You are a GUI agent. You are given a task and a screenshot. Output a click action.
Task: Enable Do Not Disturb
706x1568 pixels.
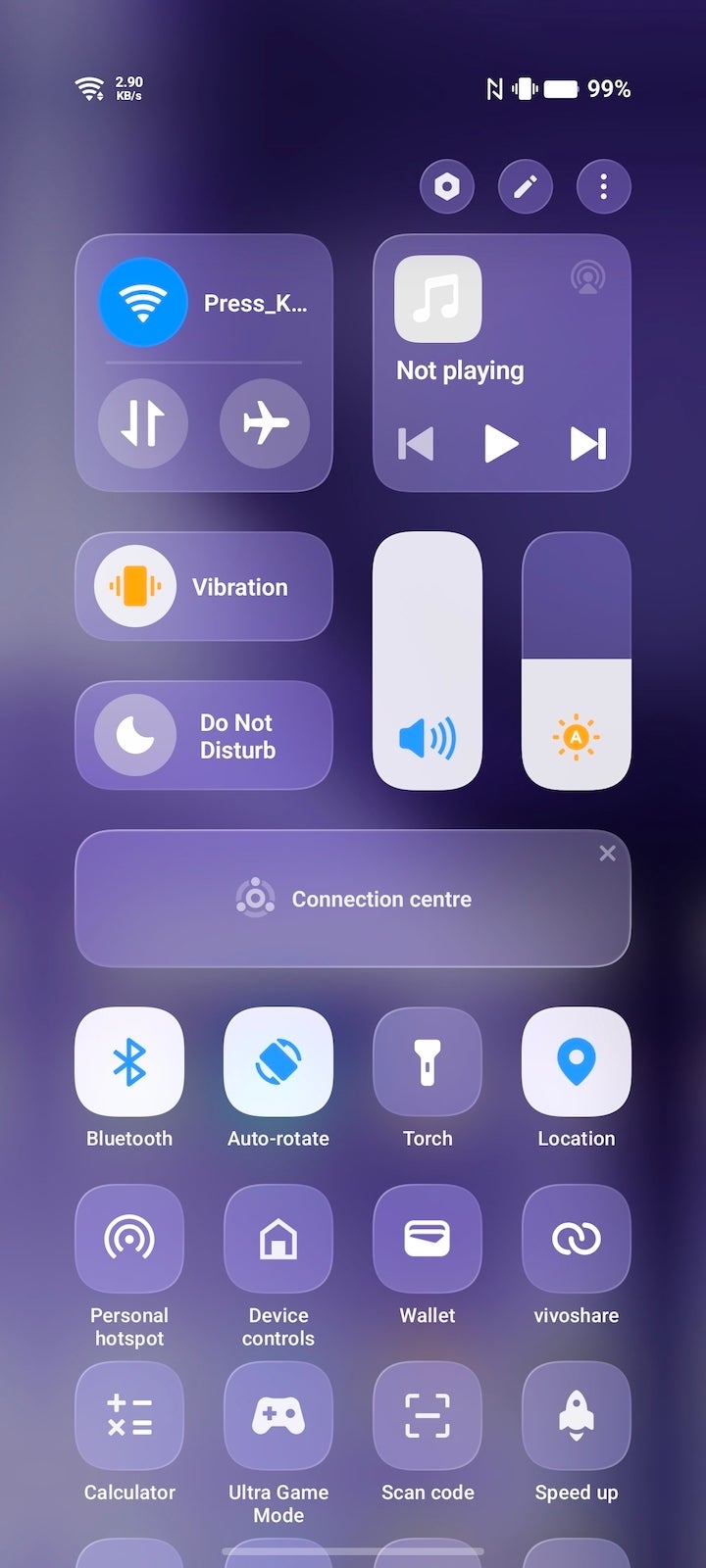tap(135, 735)
